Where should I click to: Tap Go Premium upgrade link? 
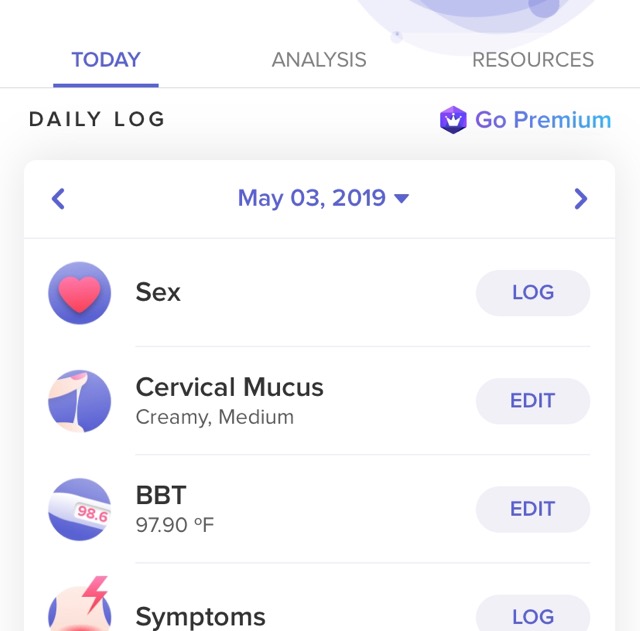[x=526, y=120]
